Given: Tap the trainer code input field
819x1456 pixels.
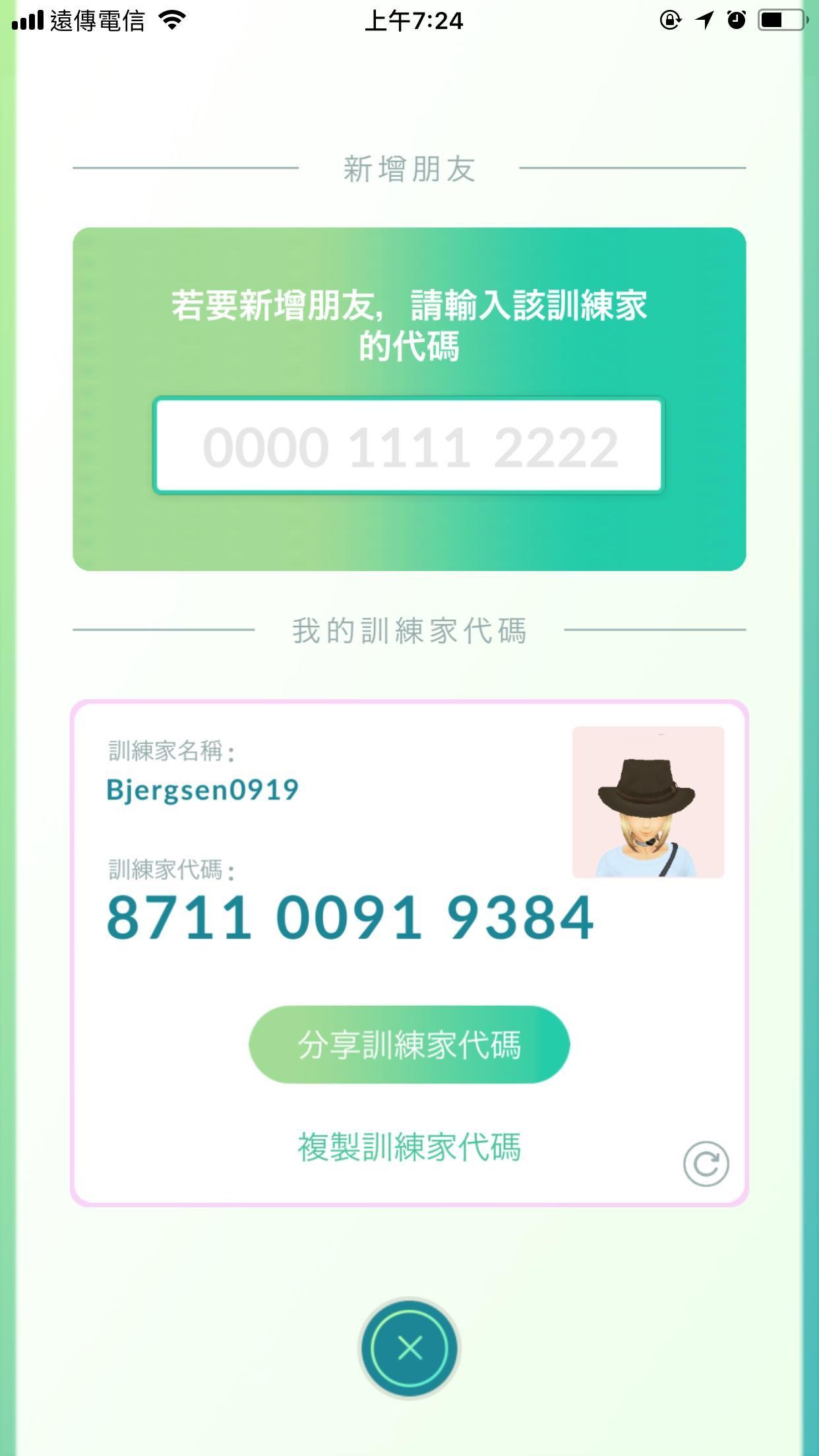Looking at the screenshot, I should tap(409, 445).
